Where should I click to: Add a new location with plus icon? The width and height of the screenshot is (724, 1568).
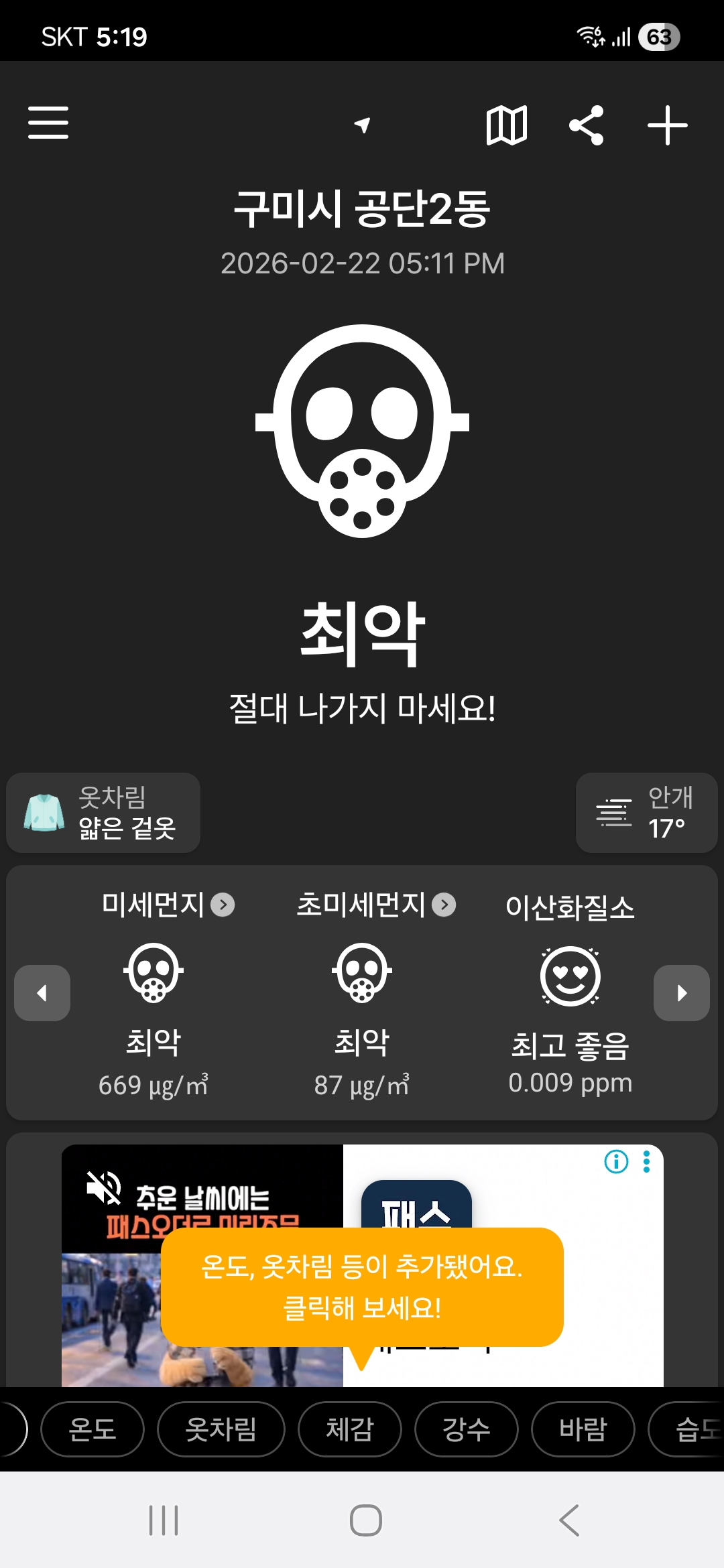pos(667,125)
